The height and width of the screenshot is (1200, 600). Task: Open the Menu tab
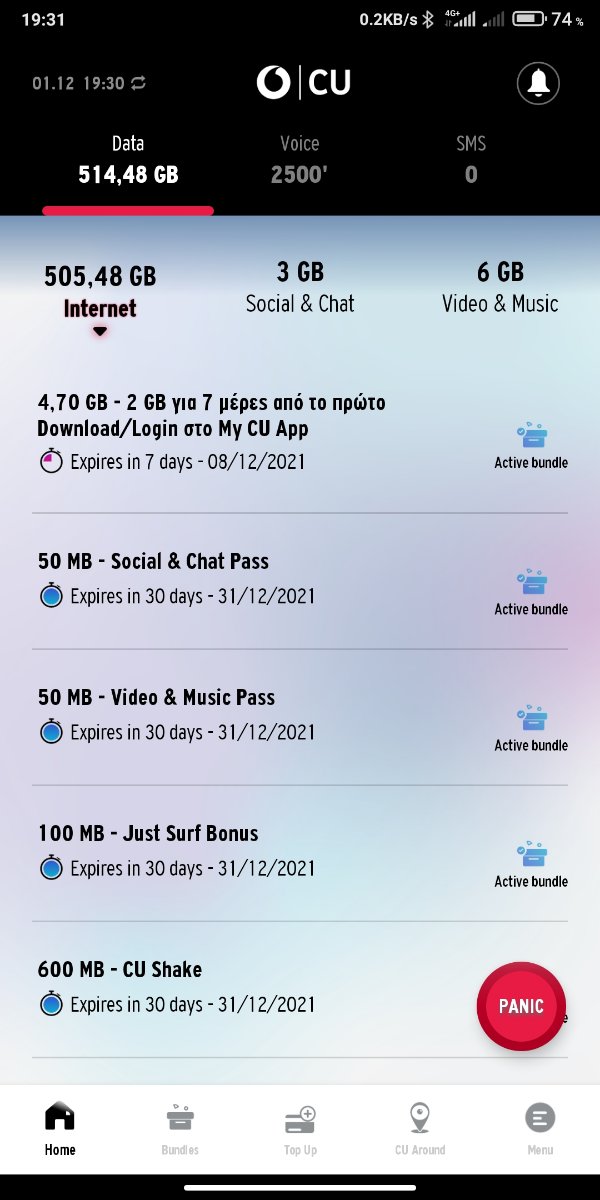(540, 1130)
